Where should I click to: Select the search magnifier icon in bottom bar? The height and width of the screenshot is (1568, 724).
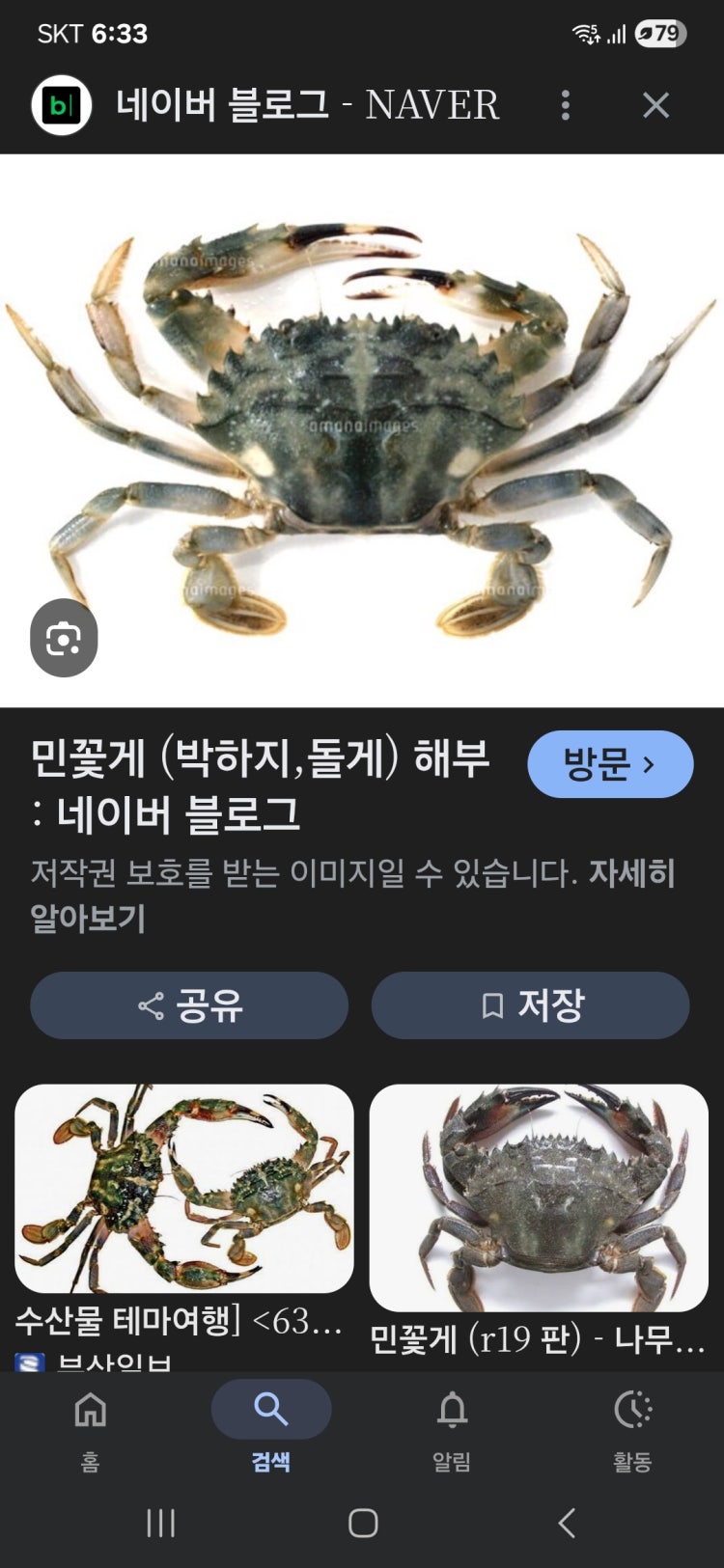[270, 1408]
